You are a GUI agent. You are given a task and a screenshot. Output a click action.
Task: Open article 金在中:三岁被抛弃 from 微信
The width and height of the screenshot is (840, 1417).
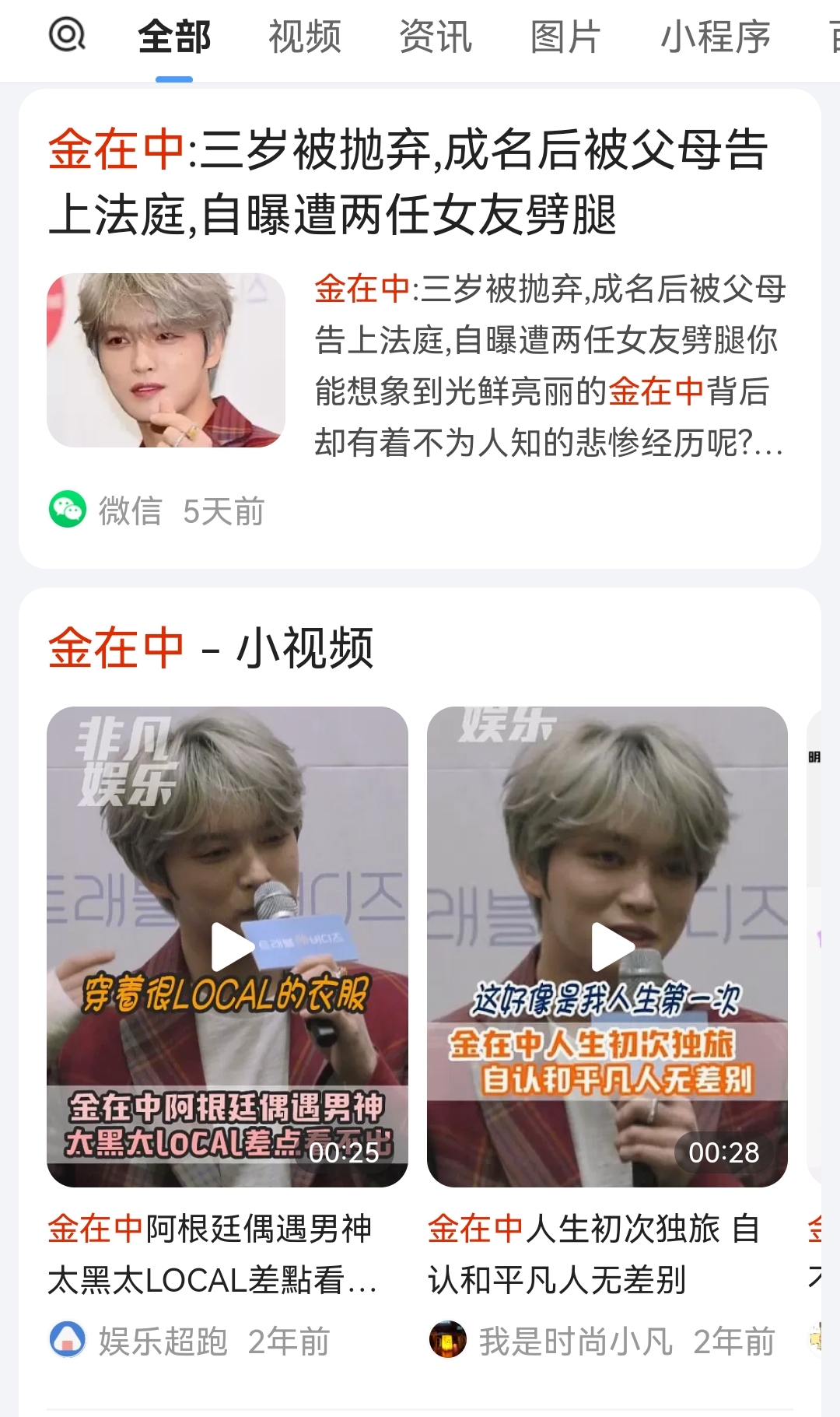pos(408,182)
